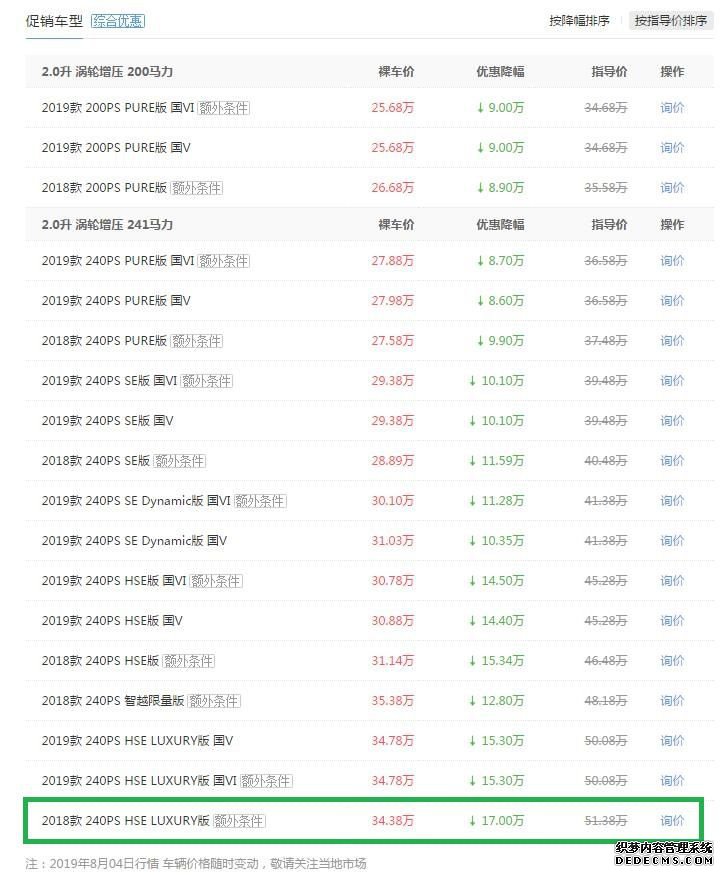Tap 询价 for 2018款 240PS PURE版

click(x=672, y=341)
